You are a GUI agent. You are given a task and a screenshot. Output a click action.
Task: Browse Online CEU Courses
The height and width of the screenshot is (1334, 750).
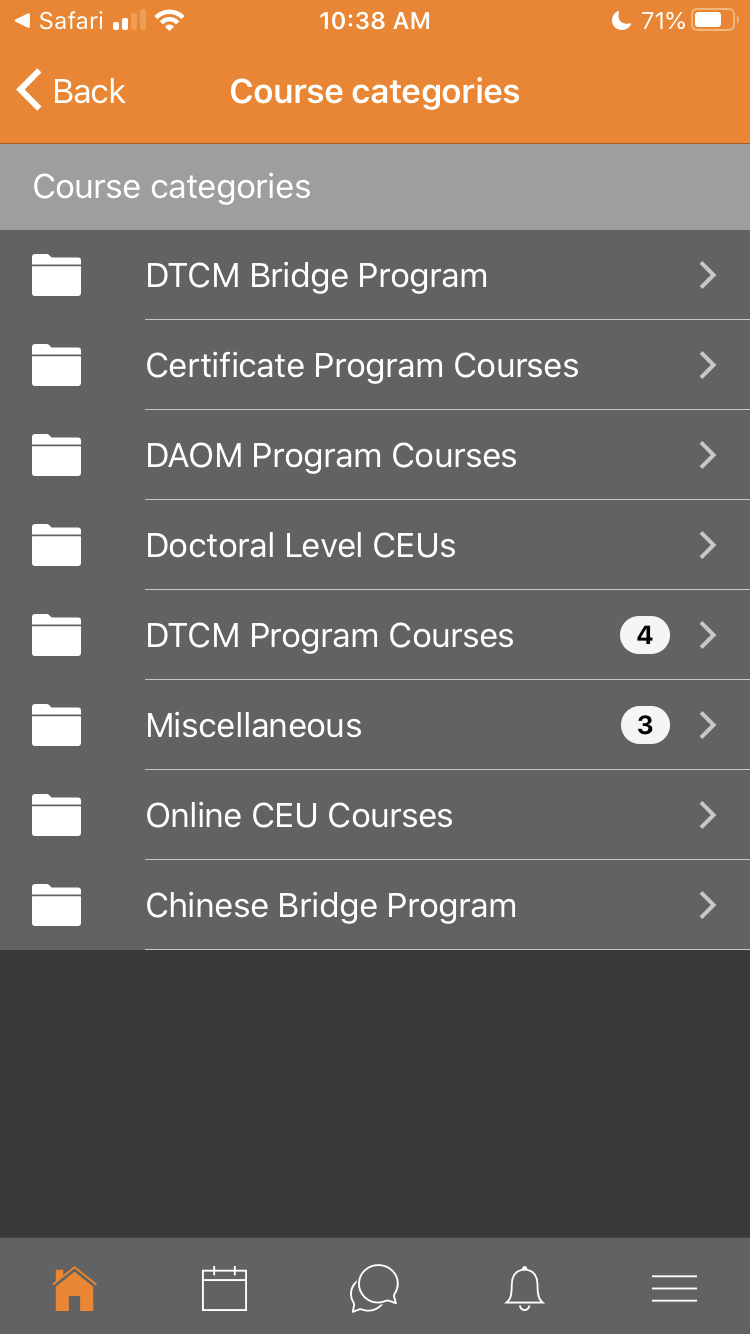(x=375, y=815)
